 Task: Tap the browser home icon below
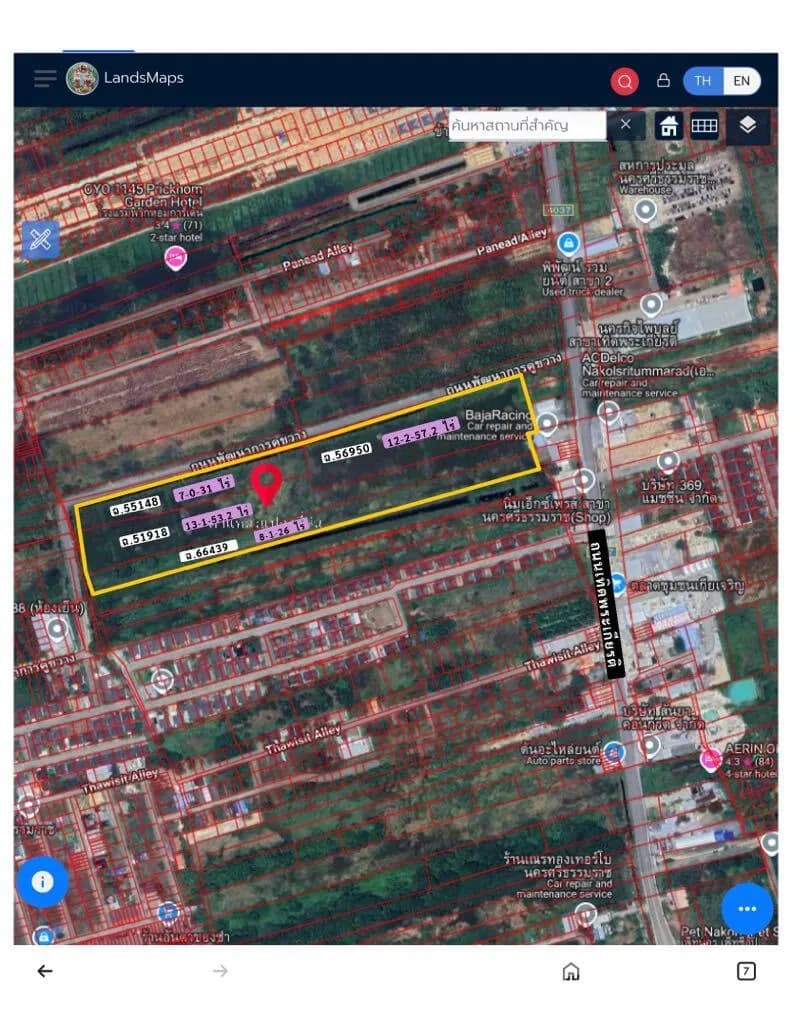(570, 971)
